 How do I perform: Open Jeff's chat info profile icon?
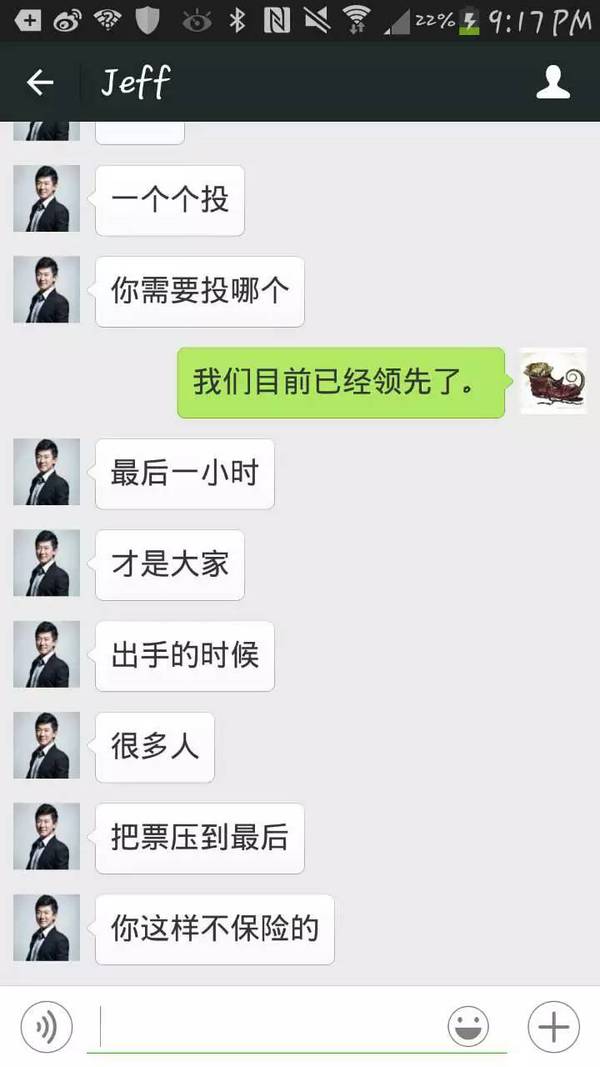[x=553, y=82]
